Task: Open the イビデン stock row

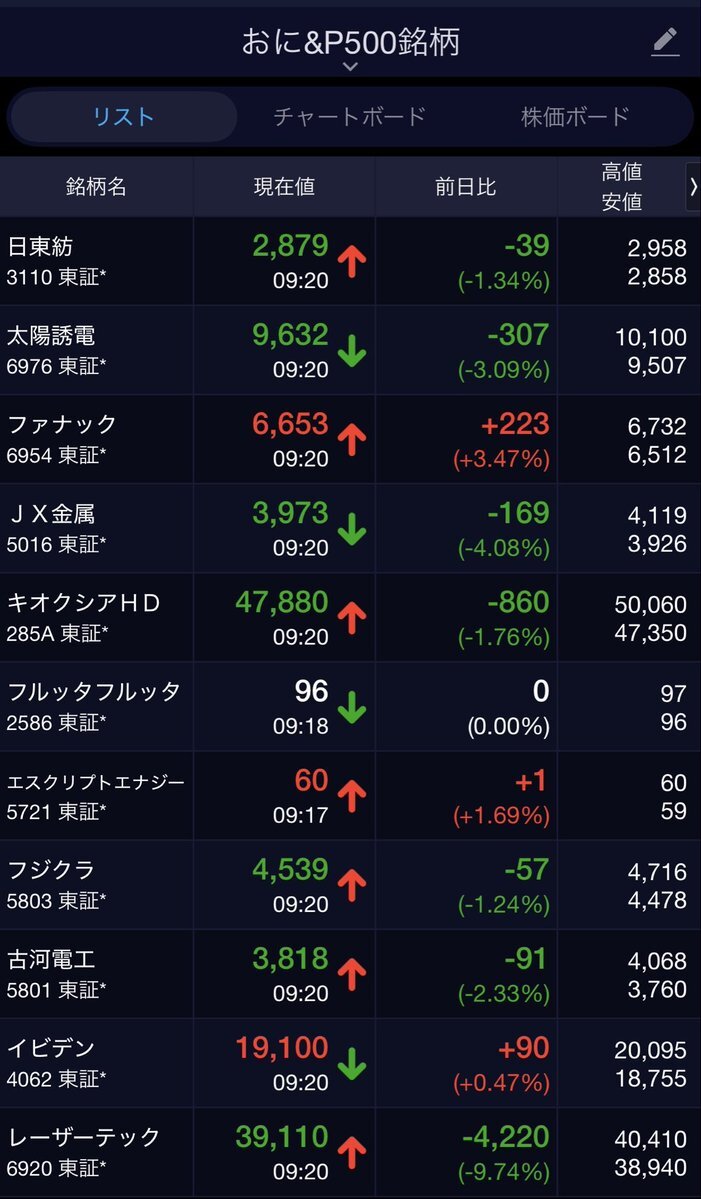Action: [x=350, y=1063]
